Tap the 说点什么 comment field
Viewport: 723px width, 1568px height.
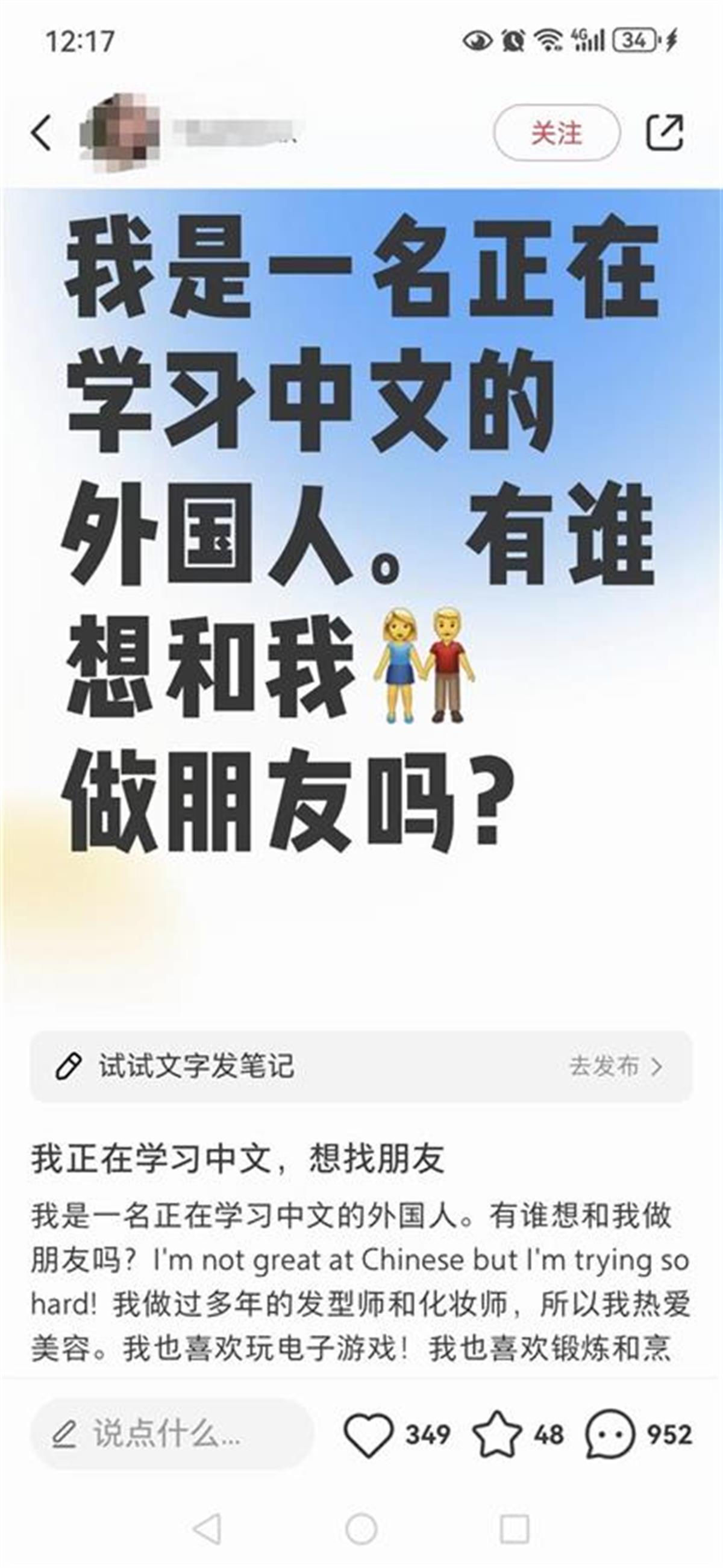(x=172, y=1434)
